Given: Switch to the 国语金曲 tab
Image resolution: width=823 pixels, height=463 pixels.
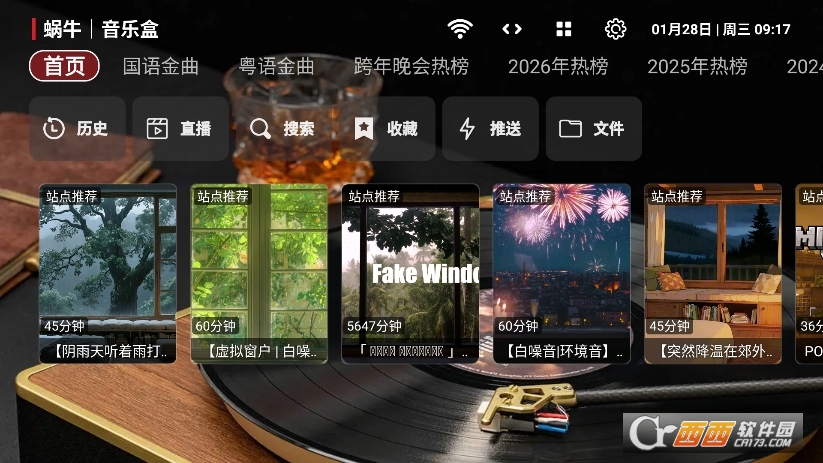Looking at the screenshot, I should coord(161,67).
